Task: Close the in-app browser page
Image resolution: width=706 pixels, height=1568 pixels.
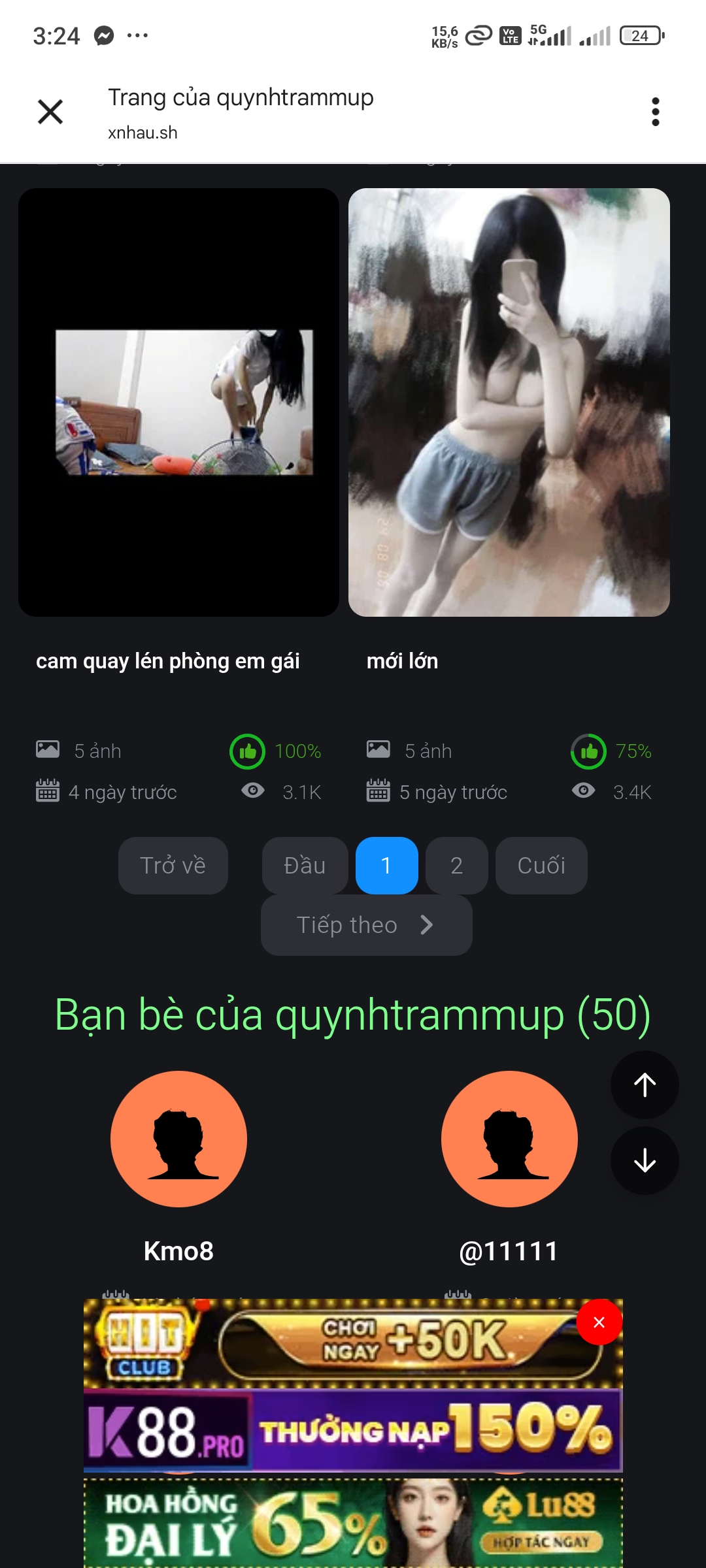Action: (50, 112)
